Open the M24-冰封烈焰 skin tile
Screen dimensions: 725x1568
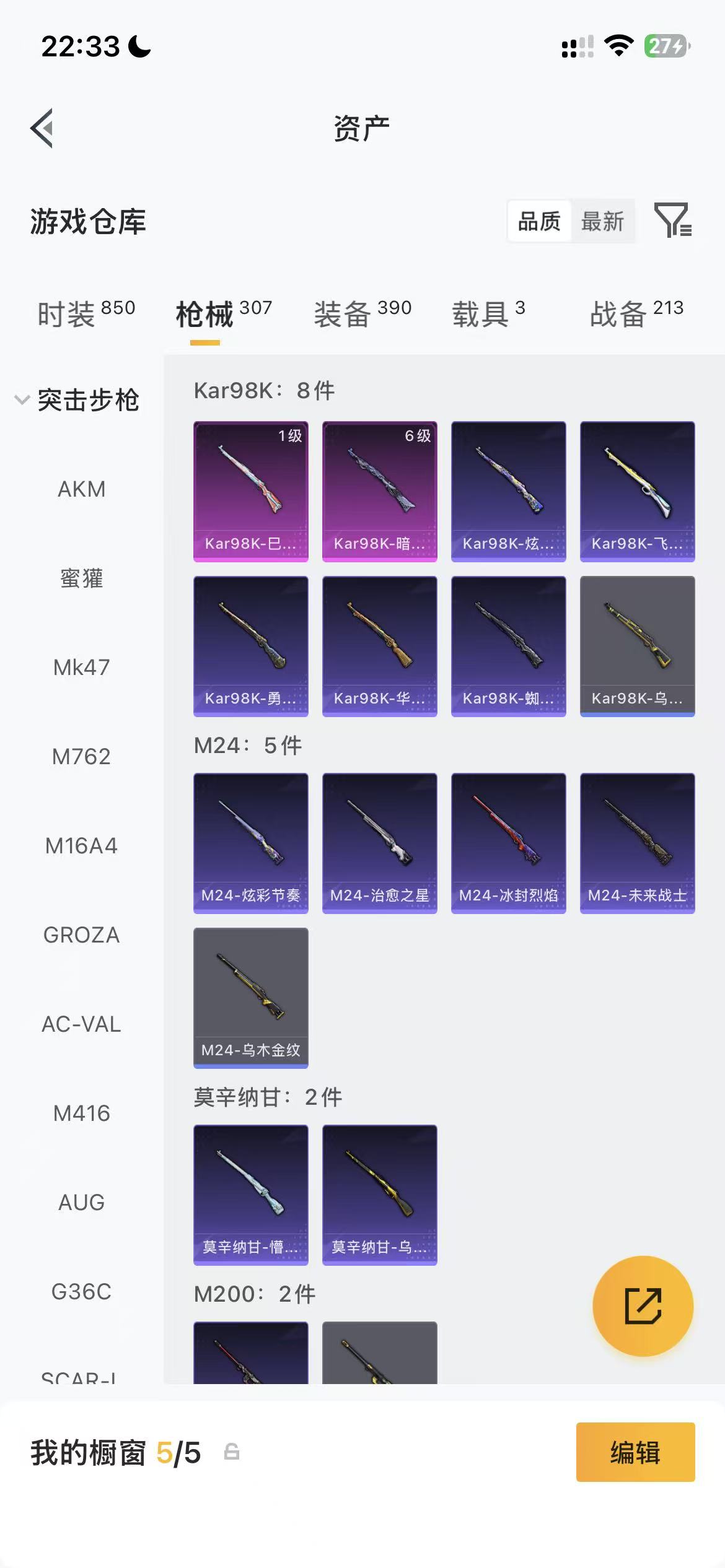[x=509, y=843]
